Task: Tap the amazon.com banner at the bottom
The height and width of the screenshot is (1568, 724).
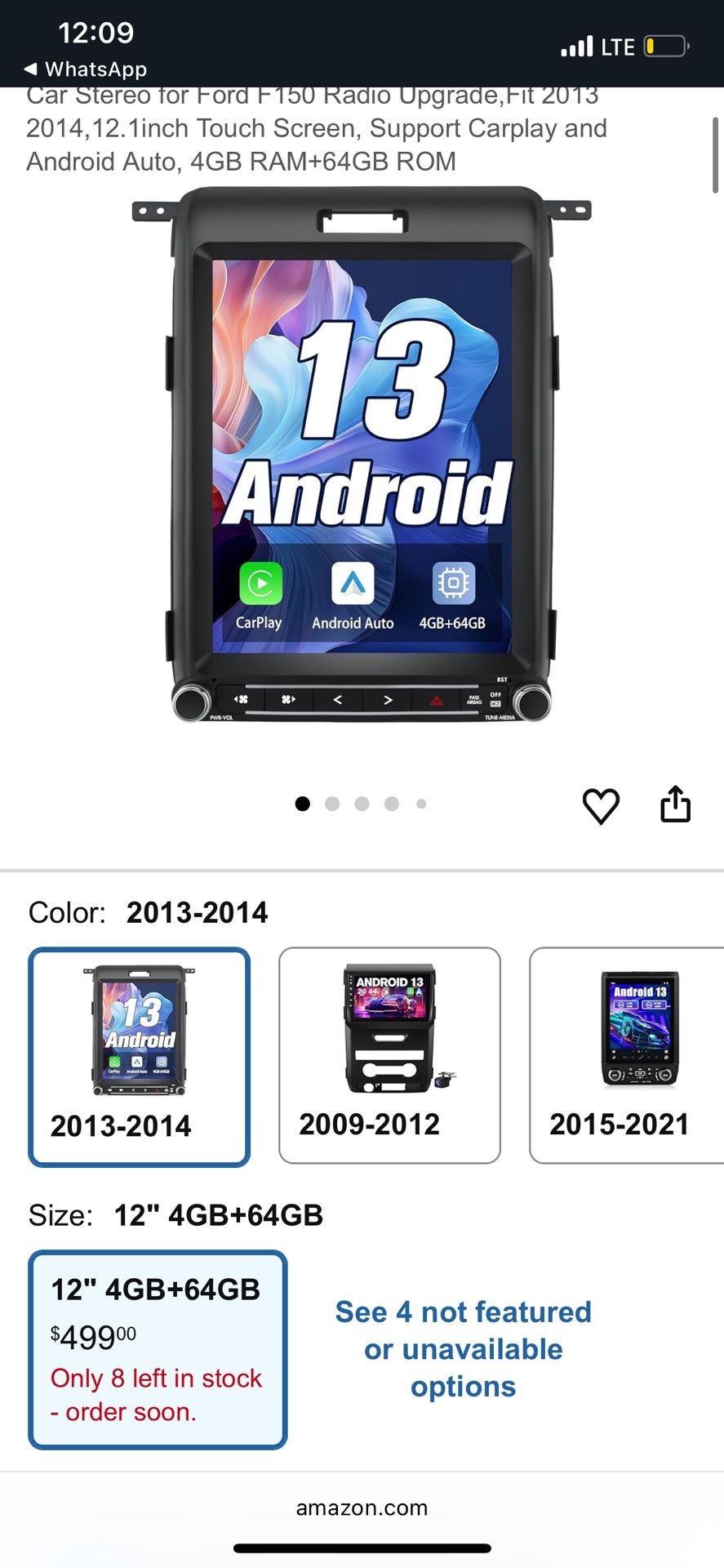Action: [362, 1508]
